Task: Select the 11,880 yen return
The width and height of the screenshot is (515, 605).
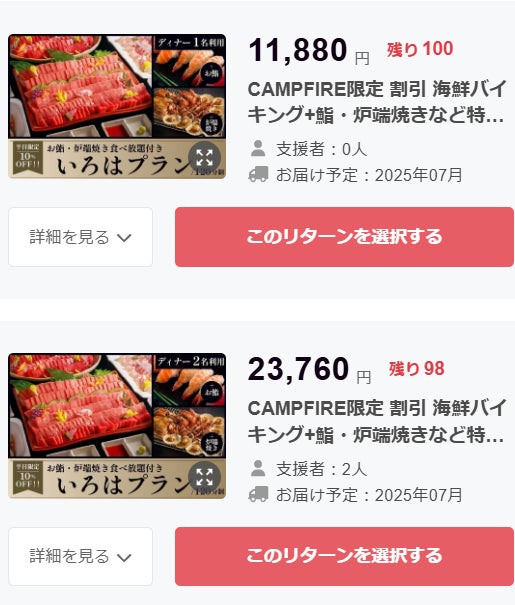Action: click(x=344, y=237)
